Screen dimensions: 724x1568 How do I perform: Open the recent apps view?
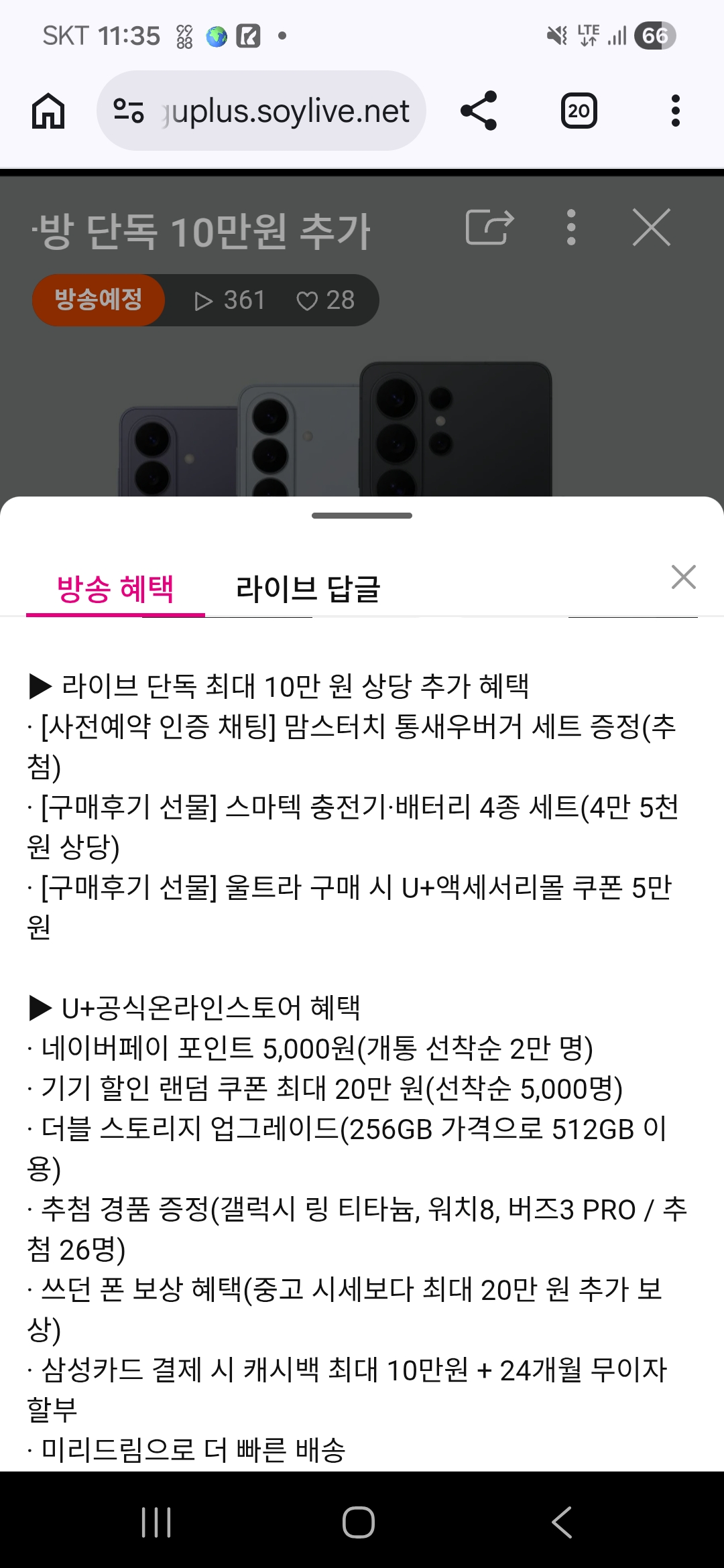157,1522
